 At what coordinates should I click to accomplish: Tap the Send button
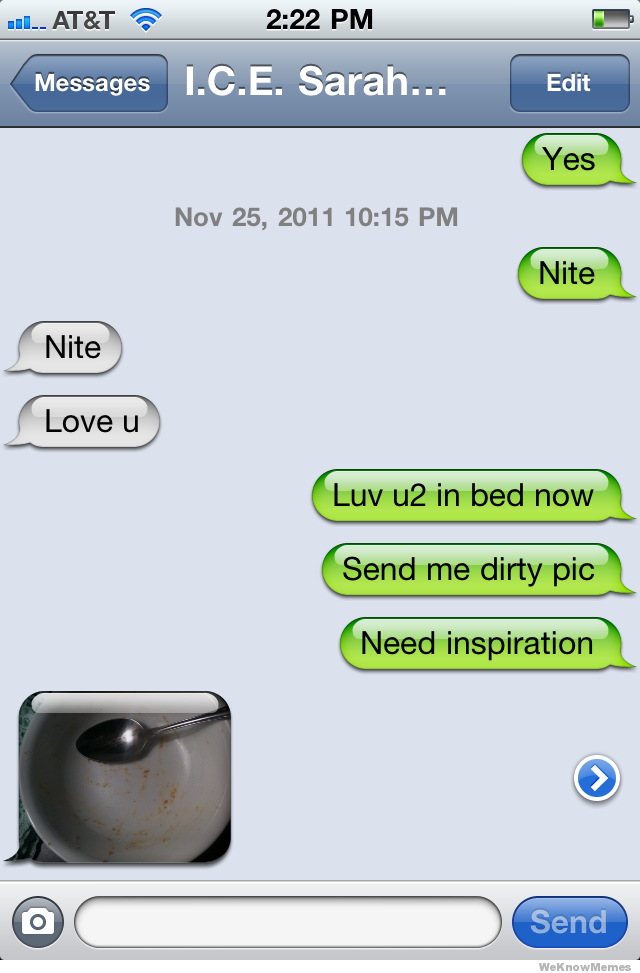coord(568,921)
